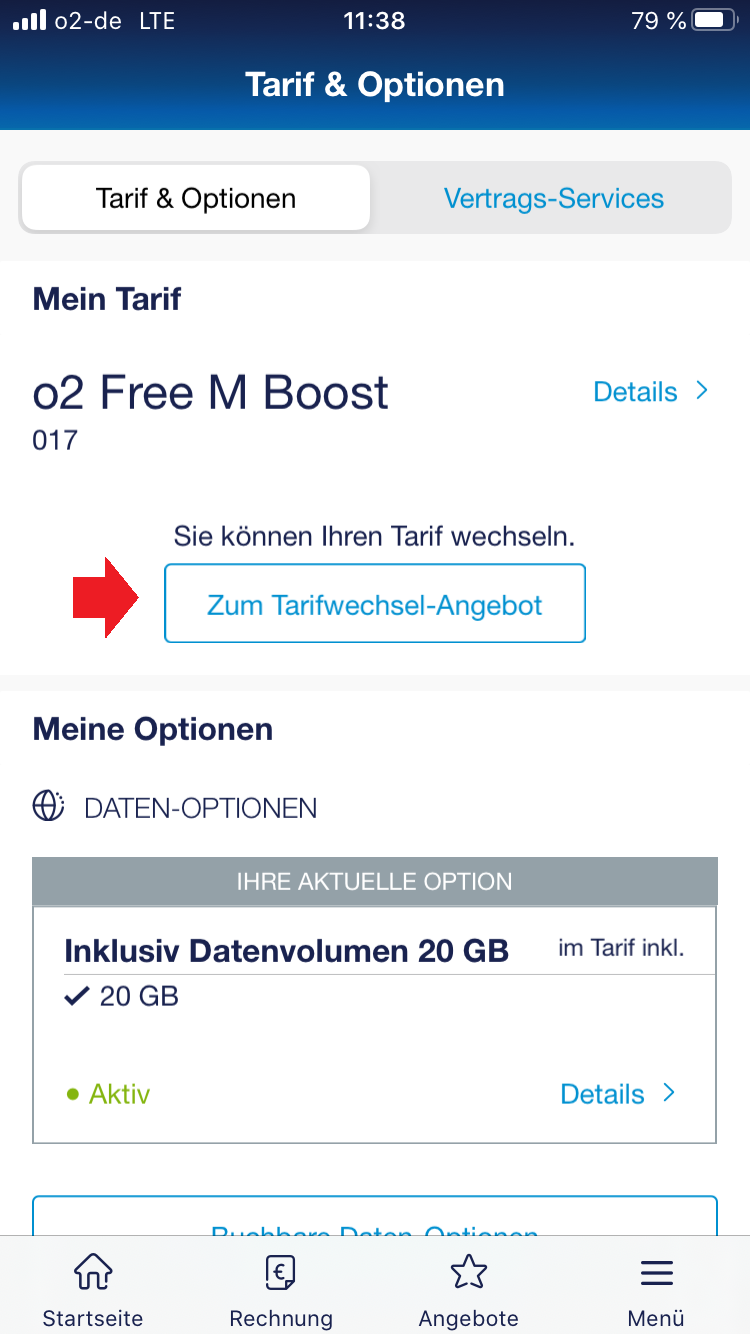Open the Menü tab
The height and width of the screenshot is (1334, 750).
(x=656, y=1289)
